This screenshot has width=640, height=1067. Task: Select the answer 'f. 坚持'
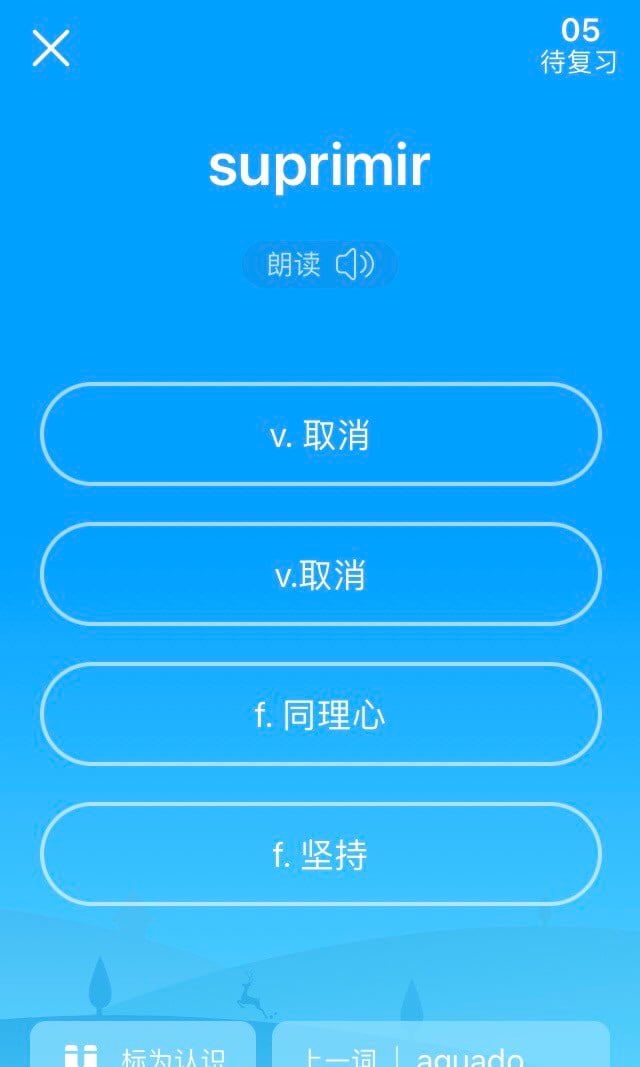pyautogui.click(x=321, y=855)
